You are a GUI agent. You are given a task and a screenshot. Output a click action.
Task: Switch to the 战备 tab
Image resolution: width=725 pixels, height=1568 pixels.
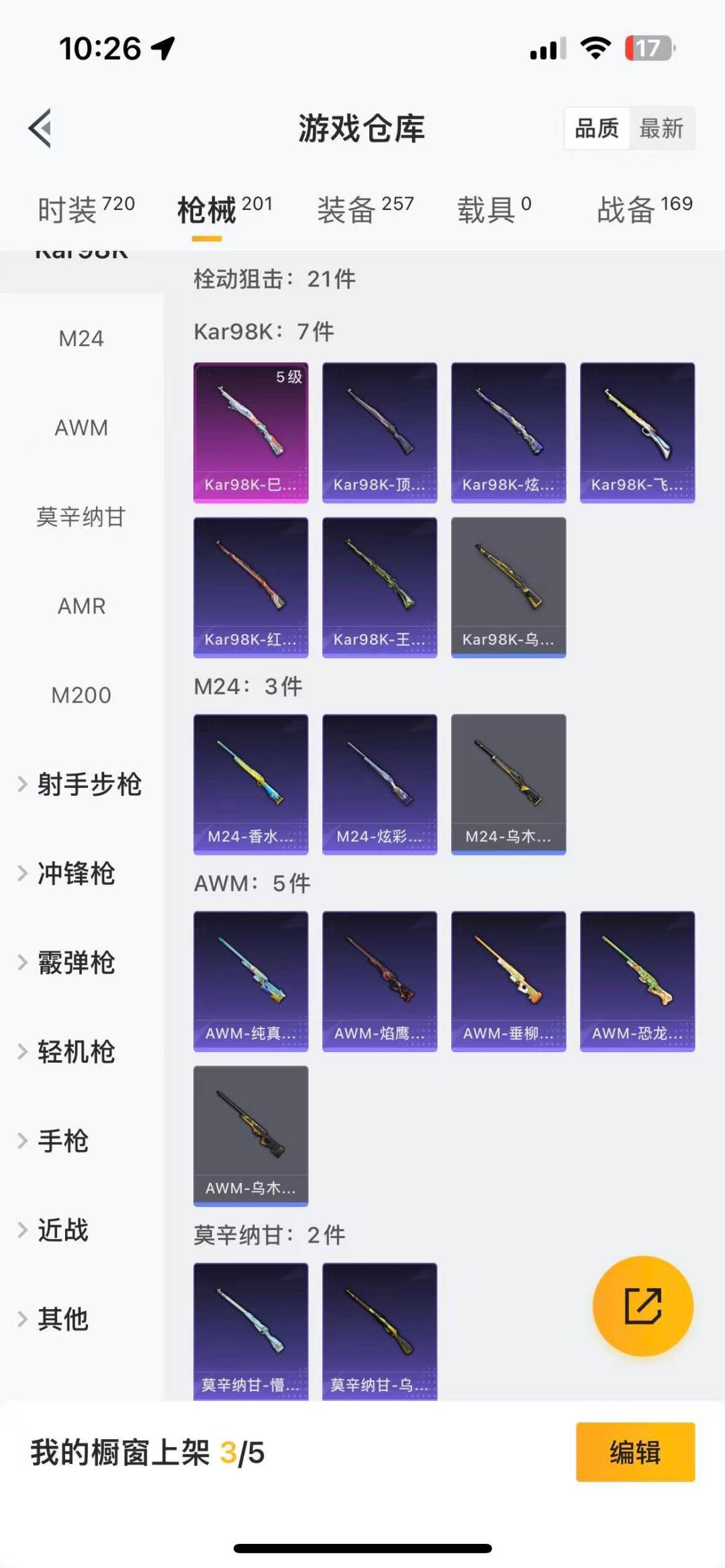644,209
